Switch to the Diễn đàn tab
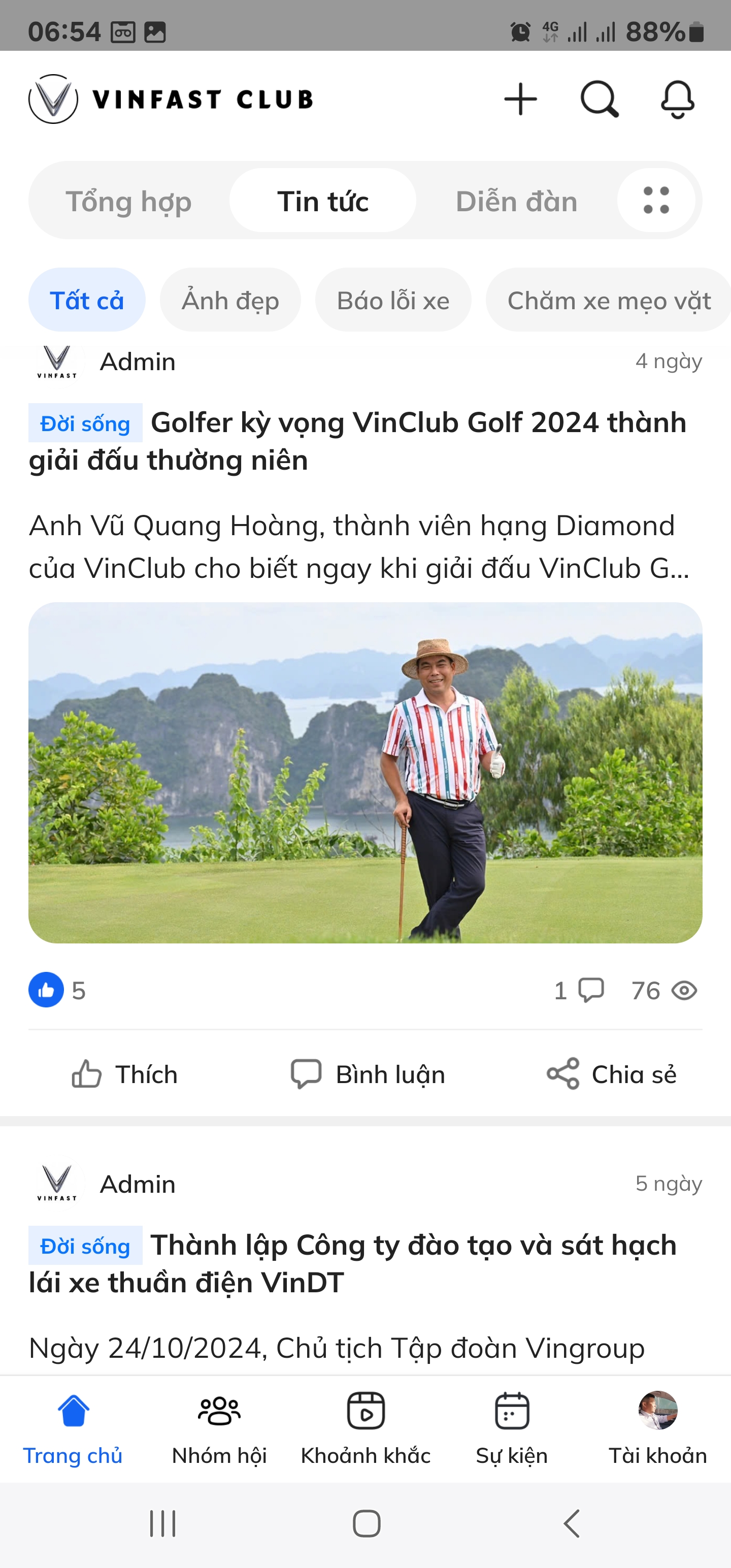The width and height of the screenshot is (731, 1568). pyautogui.click(x=516, y=202)
